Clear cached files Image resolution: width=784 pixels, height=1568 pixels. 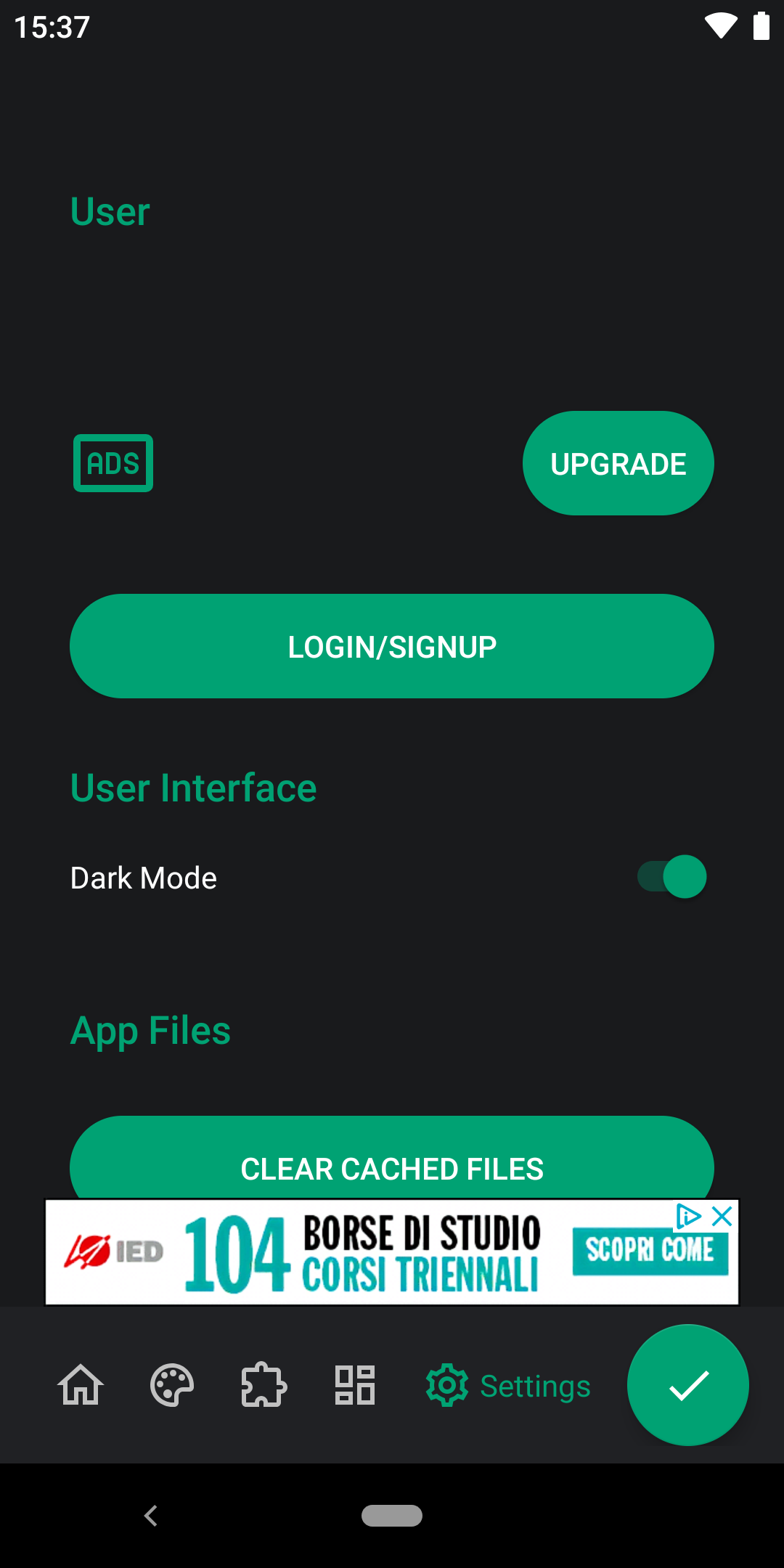392,1159
